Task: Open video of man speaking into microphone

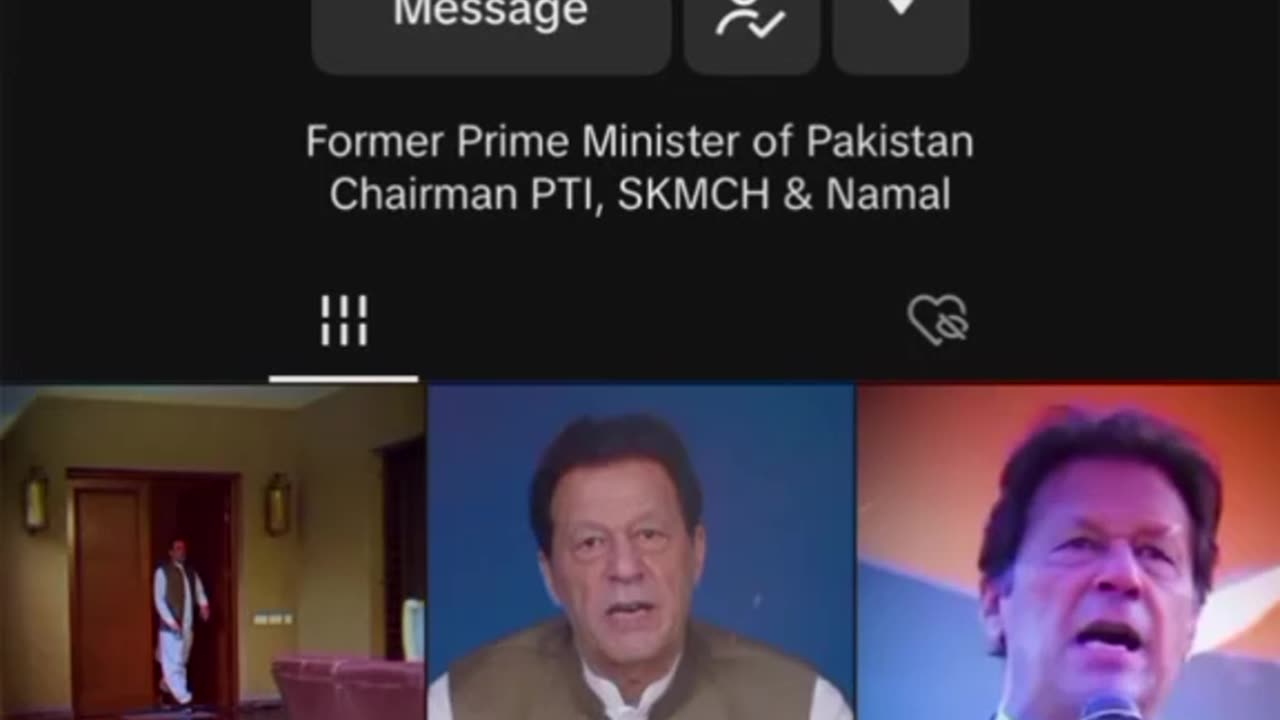Action: [1068, 550]
